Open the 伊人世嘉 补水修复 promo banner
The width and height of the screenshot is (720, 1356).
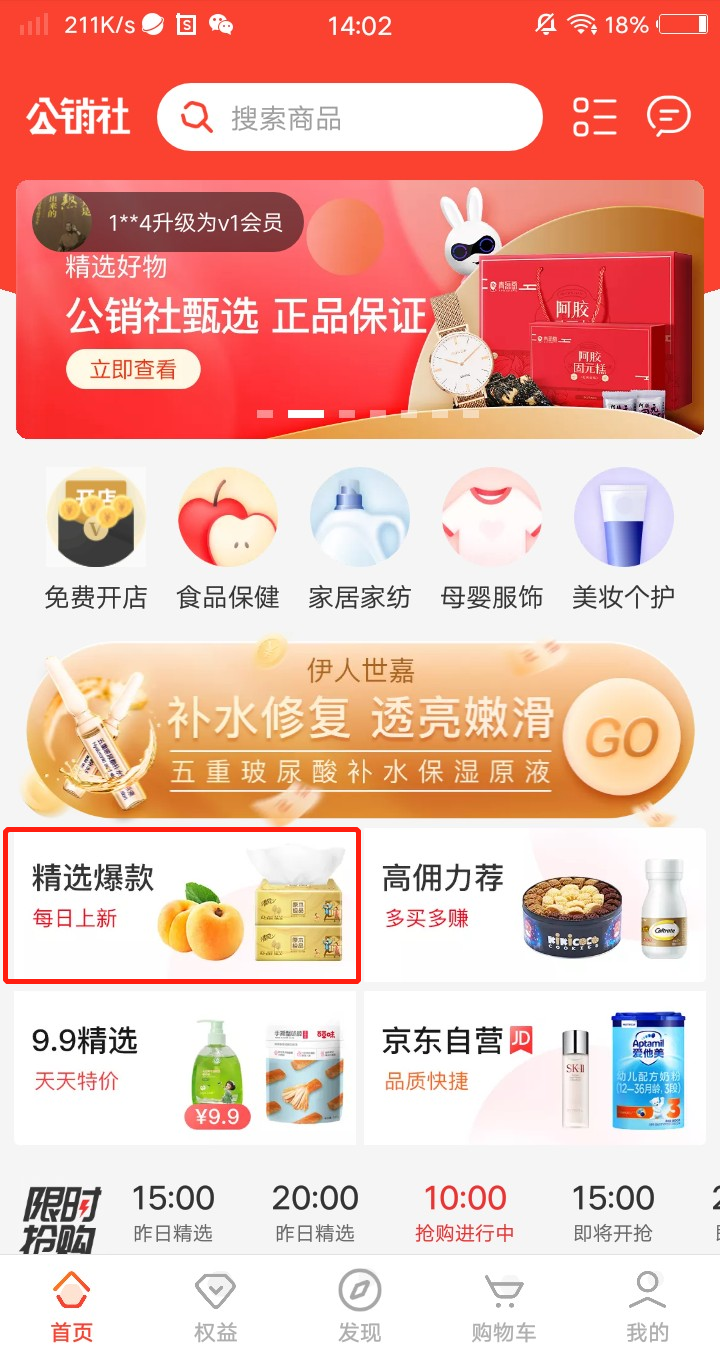(360, 730)
